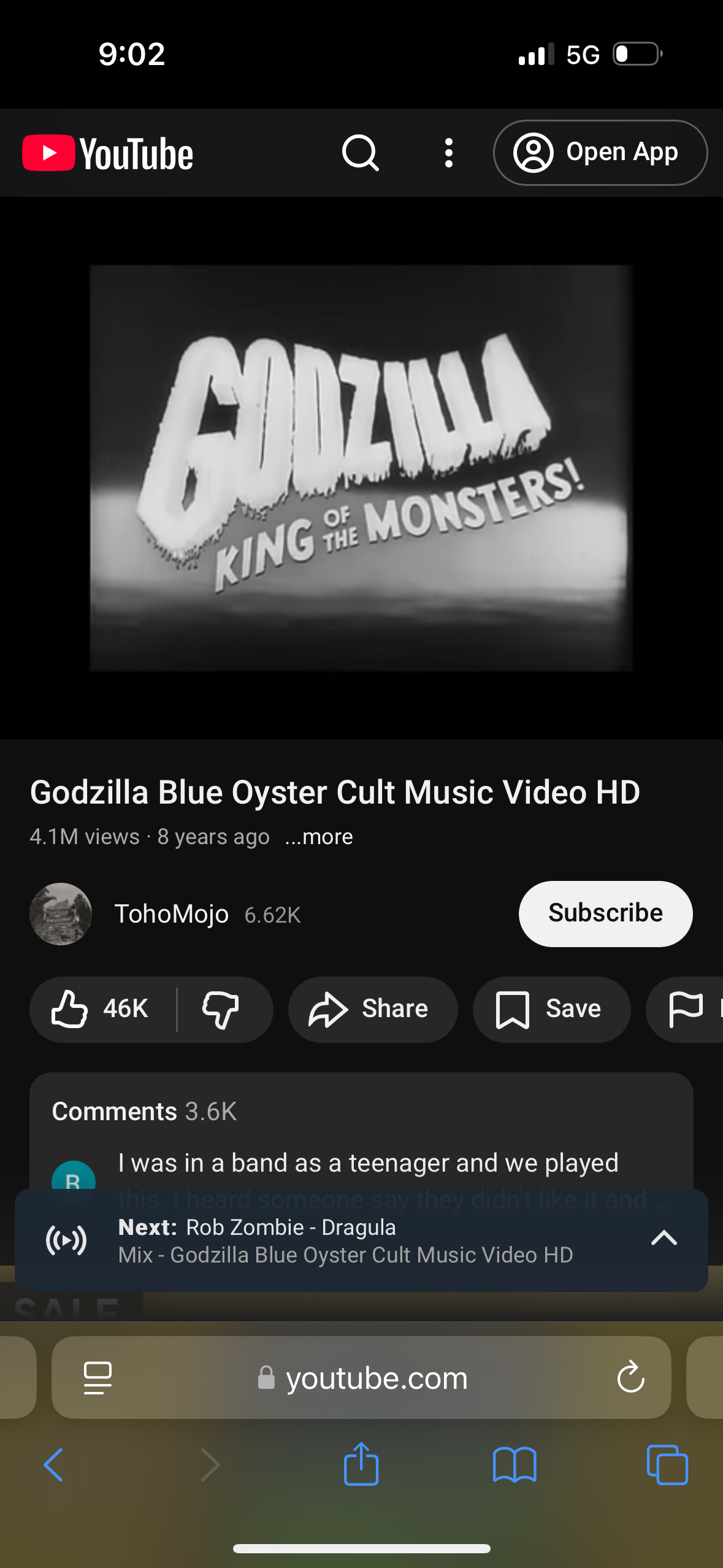Open Safari page settings menu
Screen dimensions: 723x1568
98,1378
